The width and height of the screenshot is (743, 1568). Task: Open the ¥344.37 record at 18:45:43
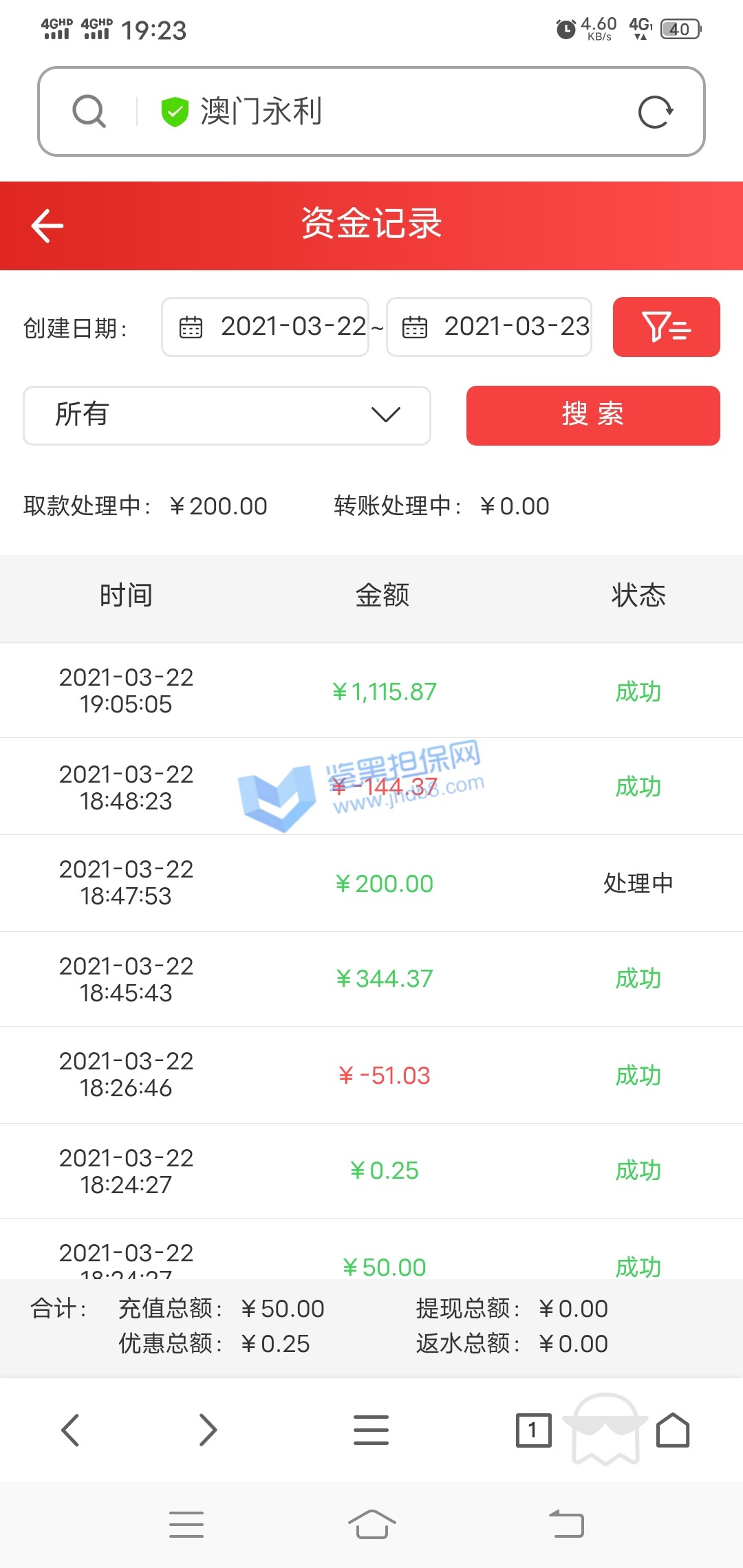384,979
